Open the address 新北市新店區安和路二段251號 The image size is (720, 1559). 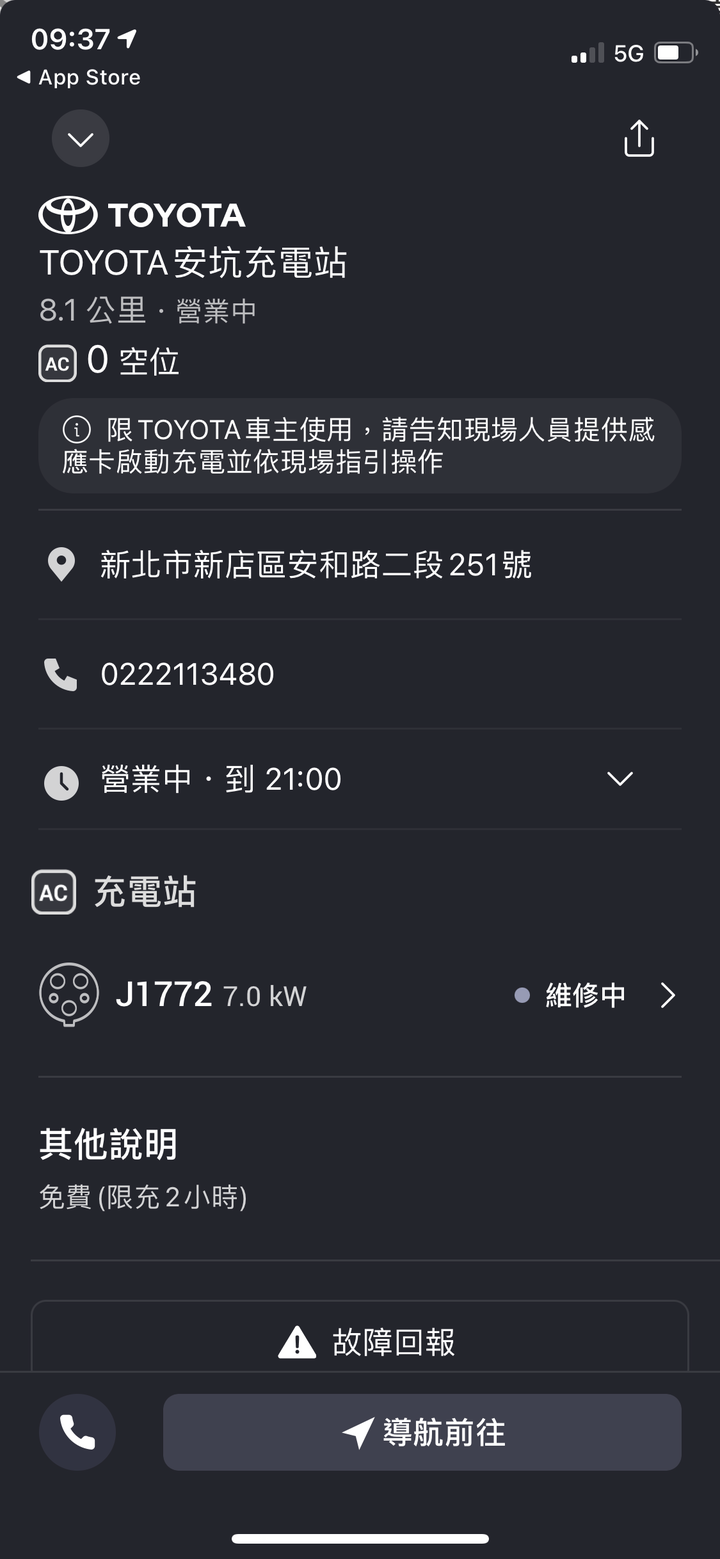pos(360,565)
